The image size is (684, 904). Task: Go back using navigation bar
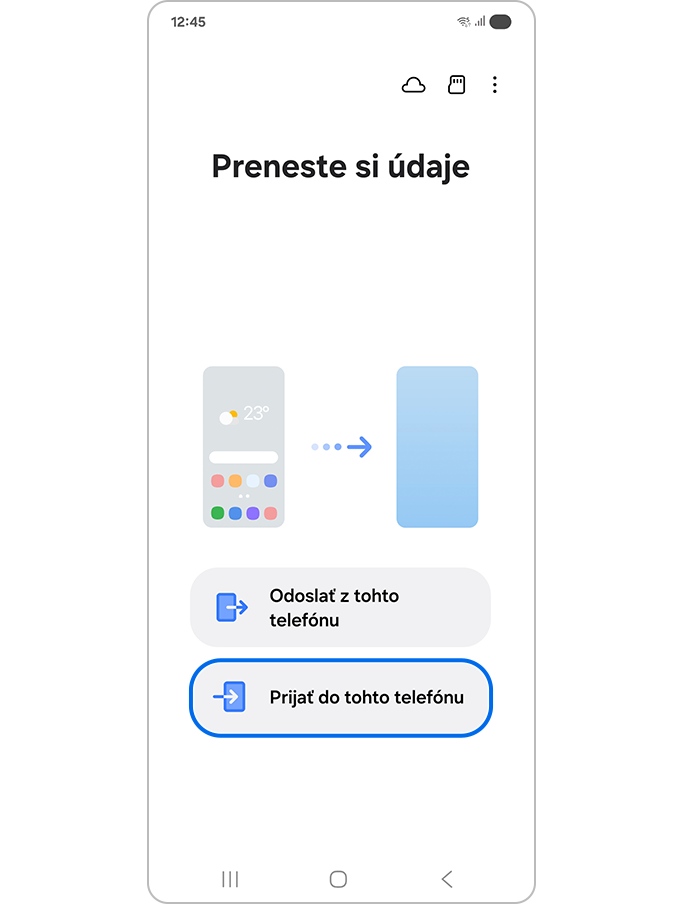coord(447,879)
